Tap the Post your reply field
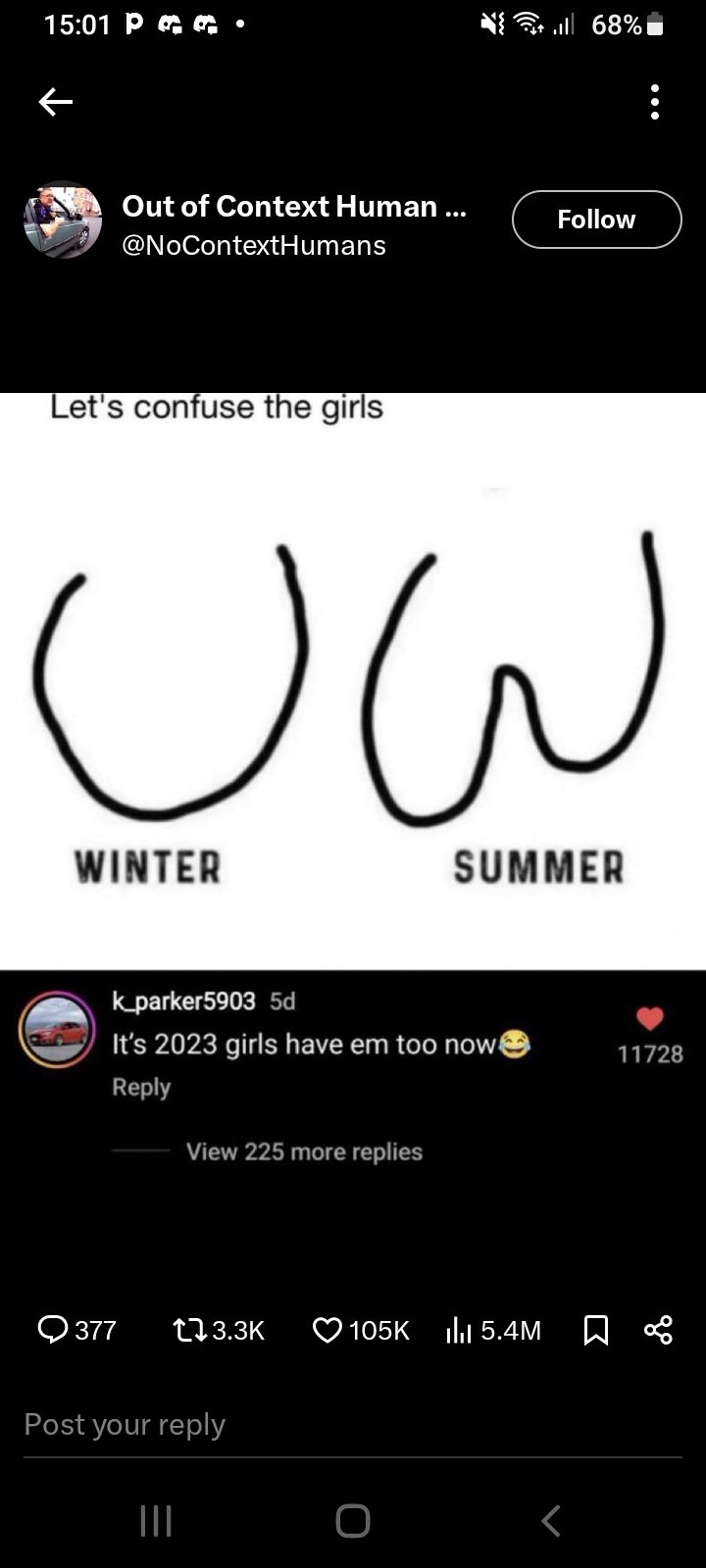Image resolution: width=706 pixels, height=1568 pixels. (x=353, y=1425)
